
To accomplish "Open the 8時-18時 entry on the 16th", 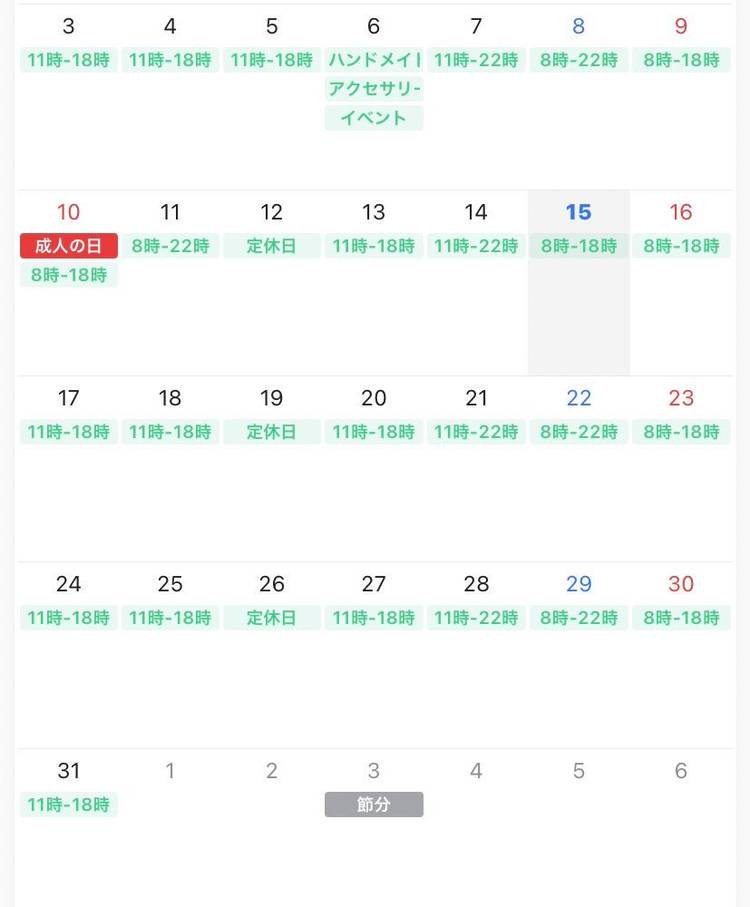I will (x=681, y=246).
